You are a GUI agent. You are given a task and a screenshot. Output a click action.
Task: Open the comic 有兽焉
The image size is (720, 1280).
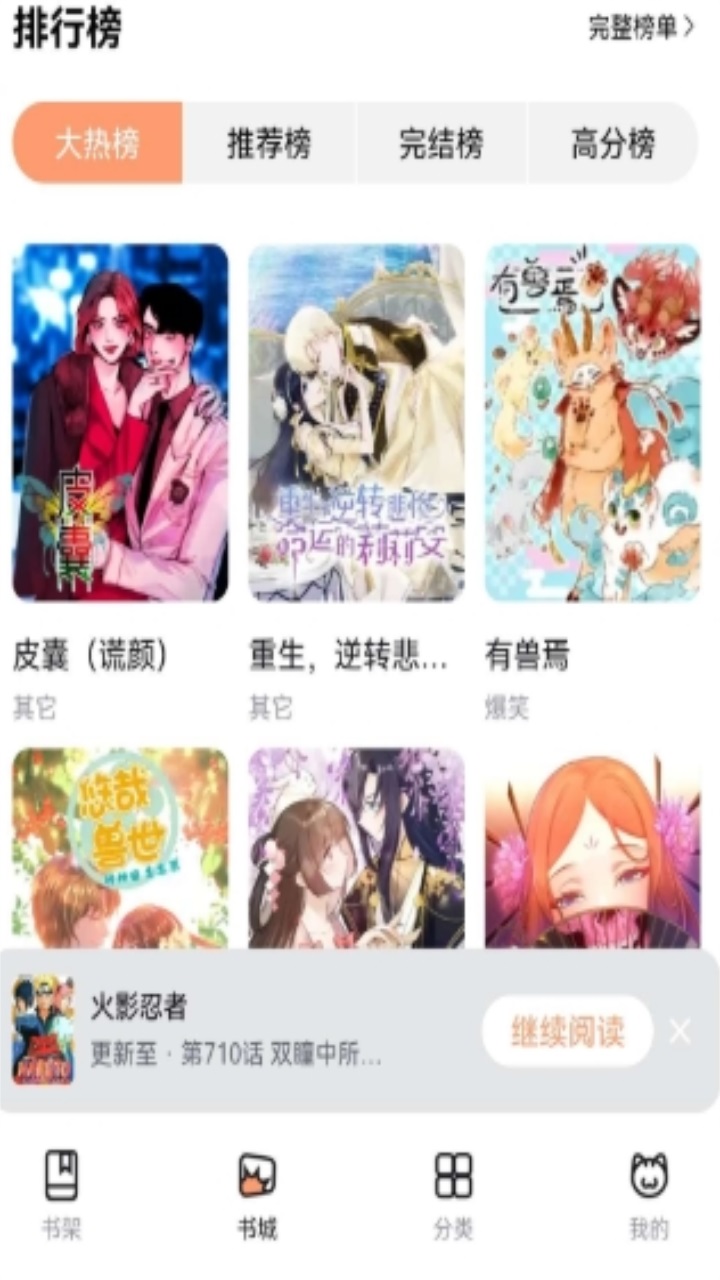click(592, 422)
